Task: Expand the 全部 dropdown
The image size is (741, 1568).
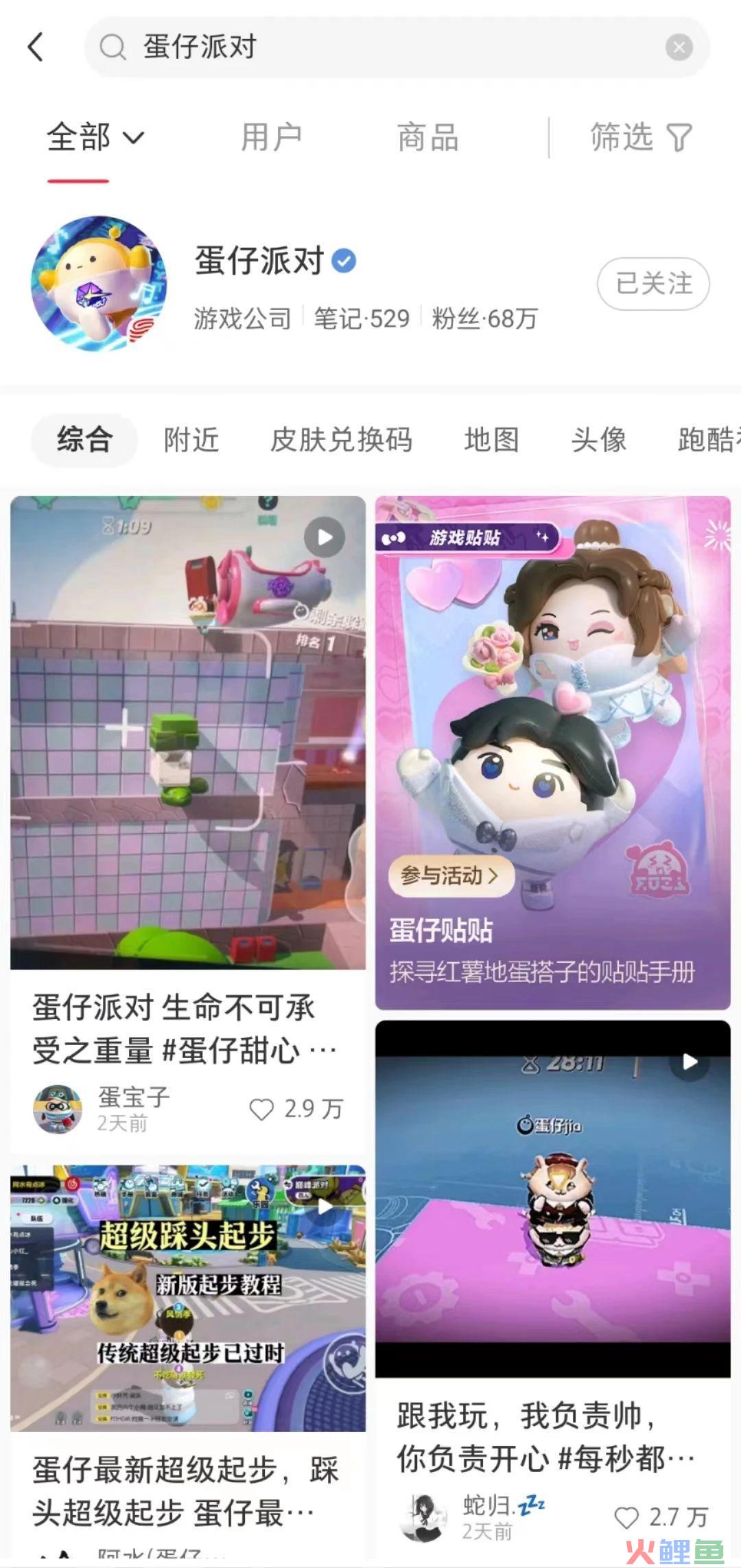Action: (95, 137)
